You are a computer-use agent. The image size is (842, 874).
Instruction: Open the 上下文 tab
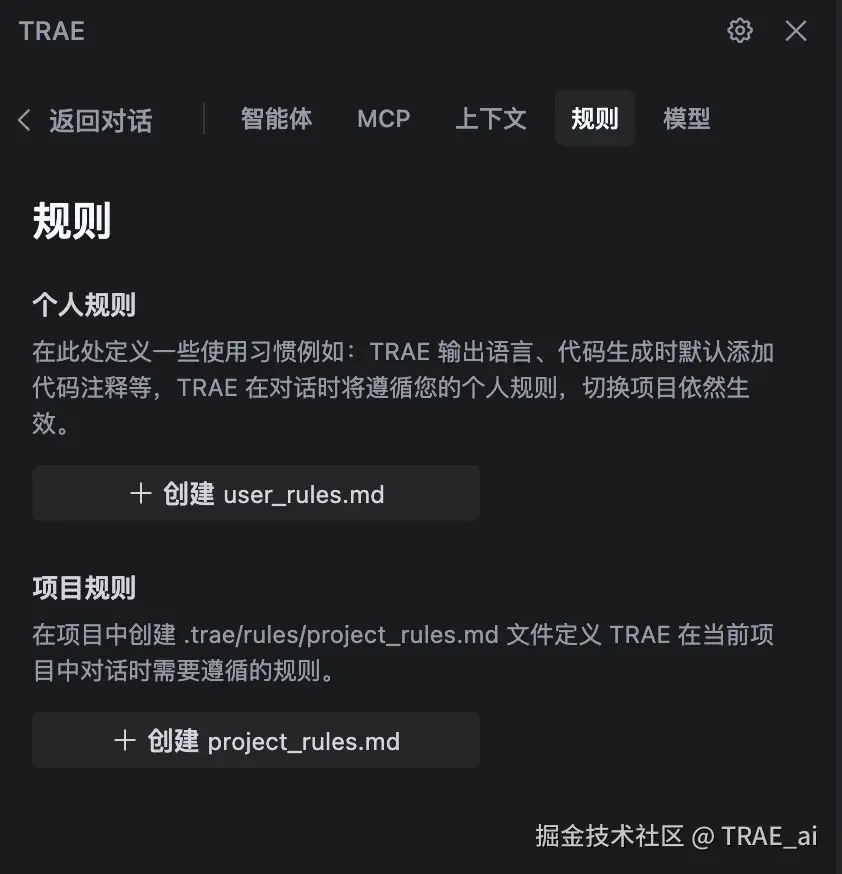point(490,119)
